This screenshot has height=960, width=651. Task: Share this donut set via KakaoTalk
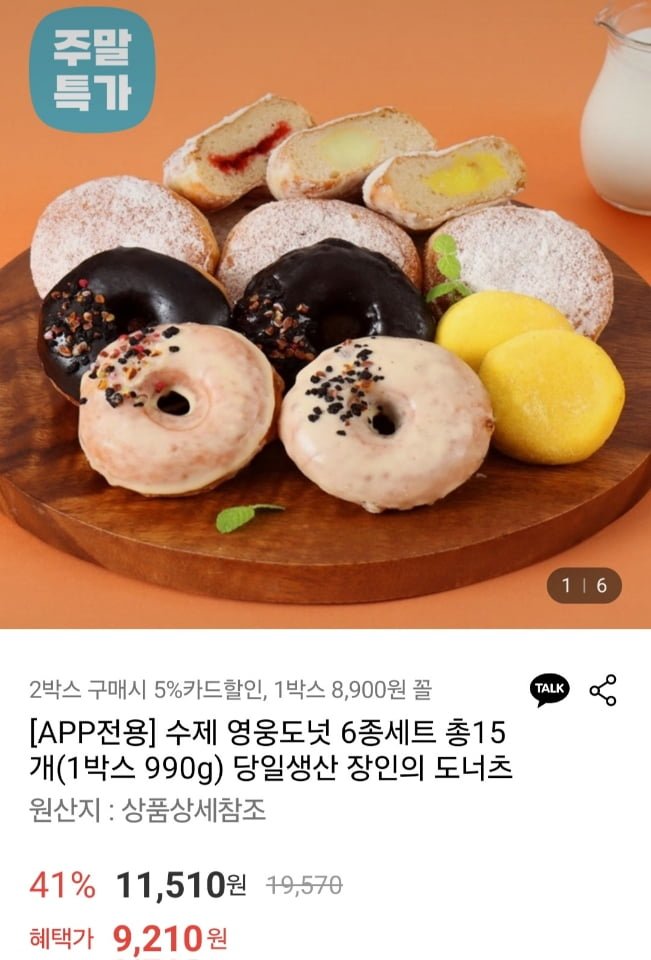[549, 690]
